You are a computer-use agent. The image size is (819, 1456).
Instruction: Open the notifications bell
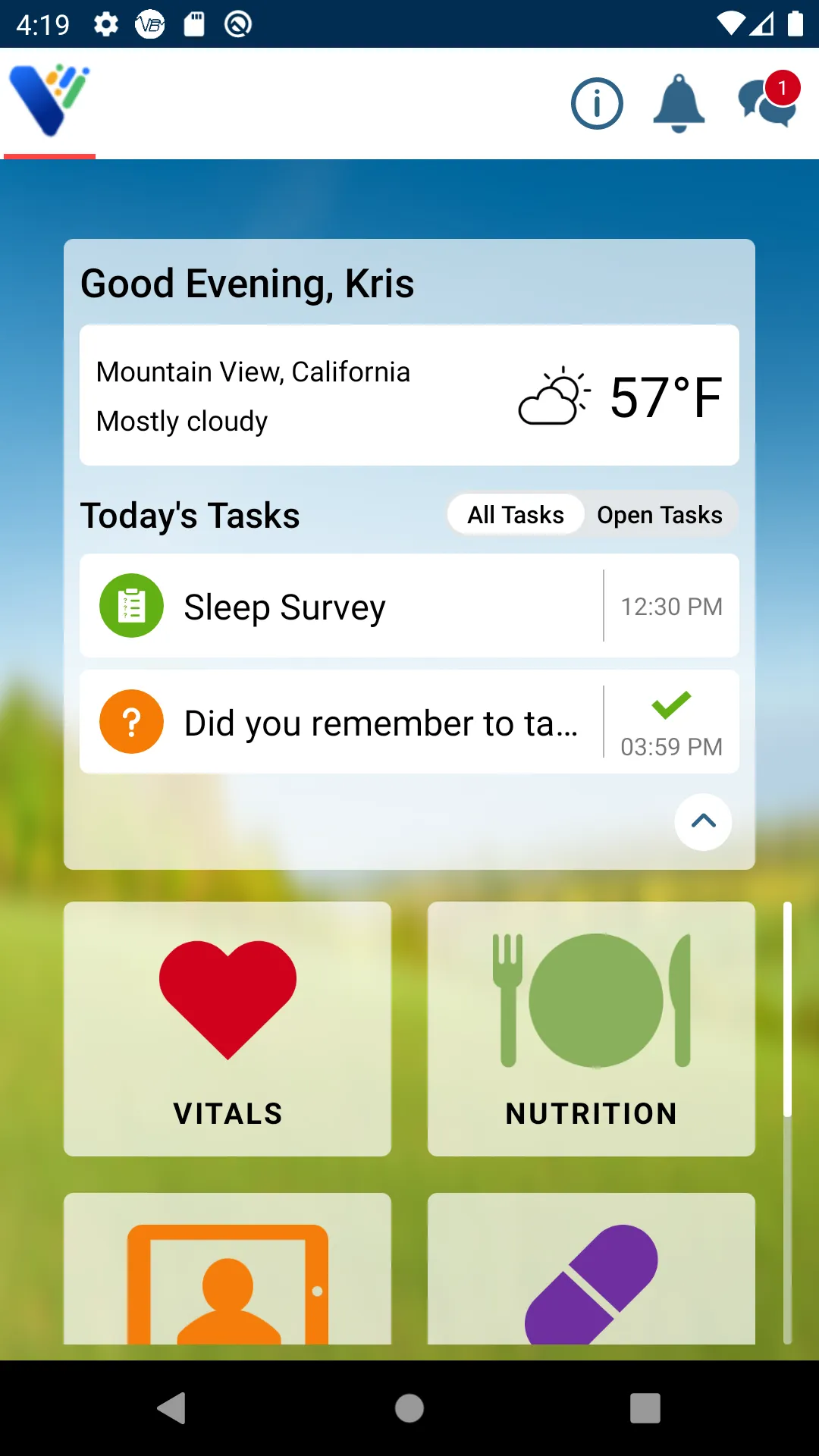[x=679, y=104]
